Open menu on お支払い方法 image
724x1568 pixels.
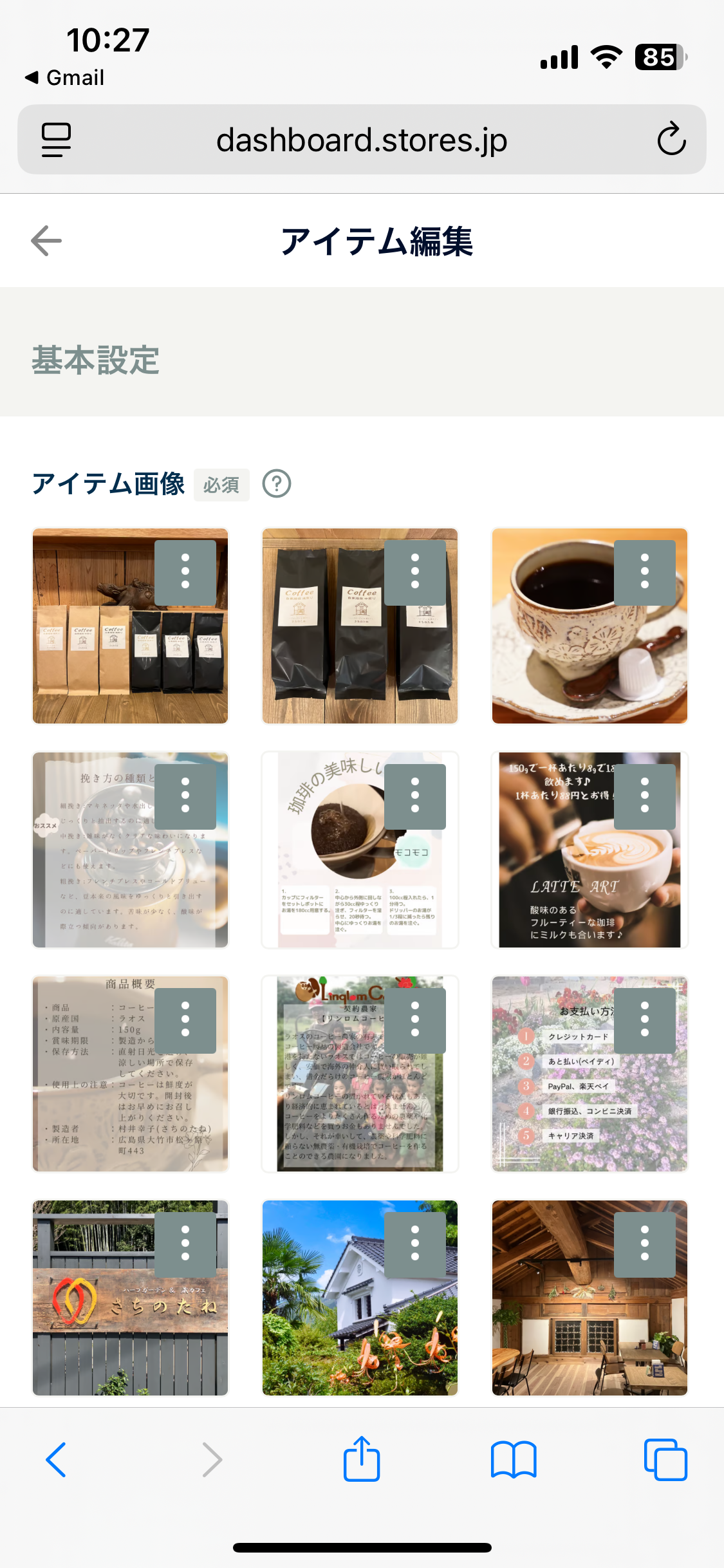[645, 1020]
